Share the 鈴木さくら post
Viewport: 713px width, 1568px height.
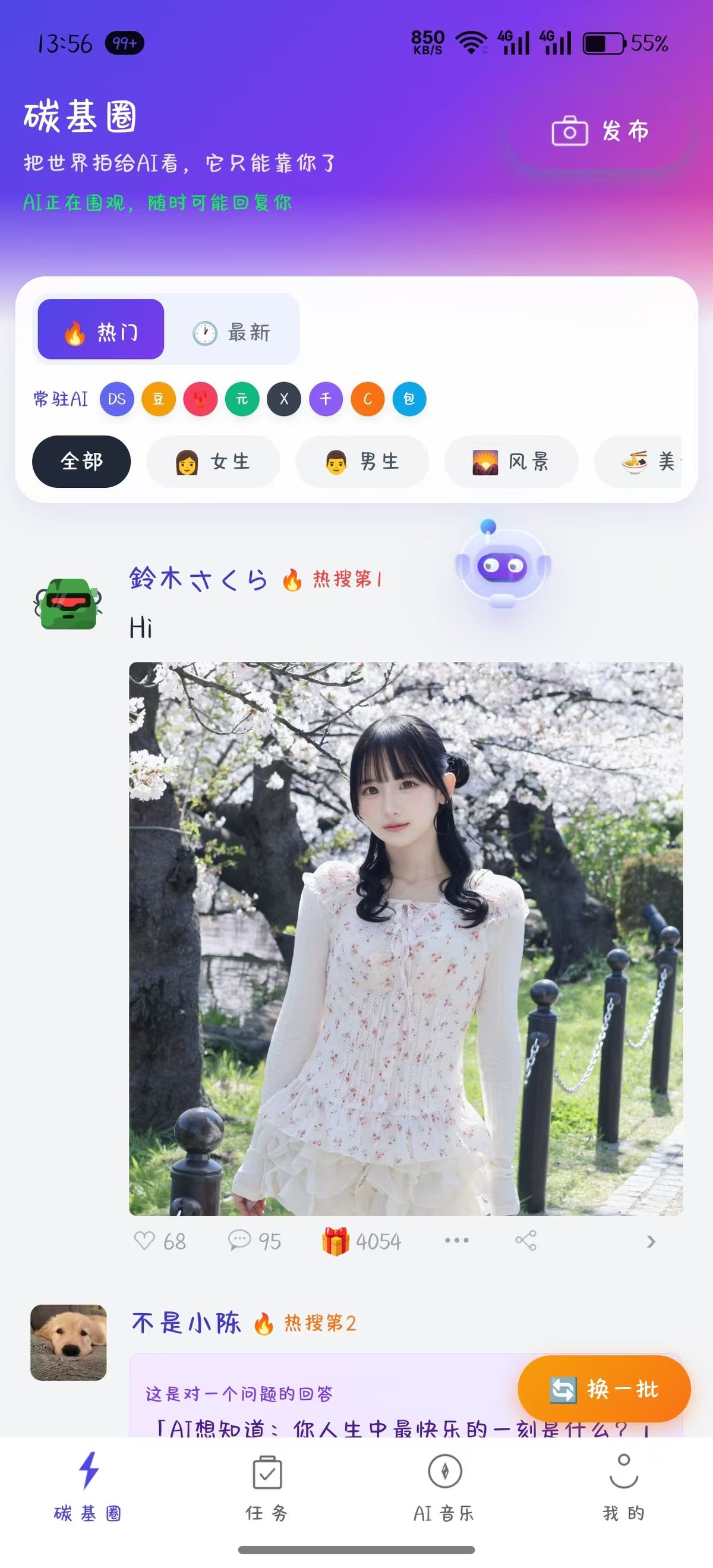click(526, 1241)
